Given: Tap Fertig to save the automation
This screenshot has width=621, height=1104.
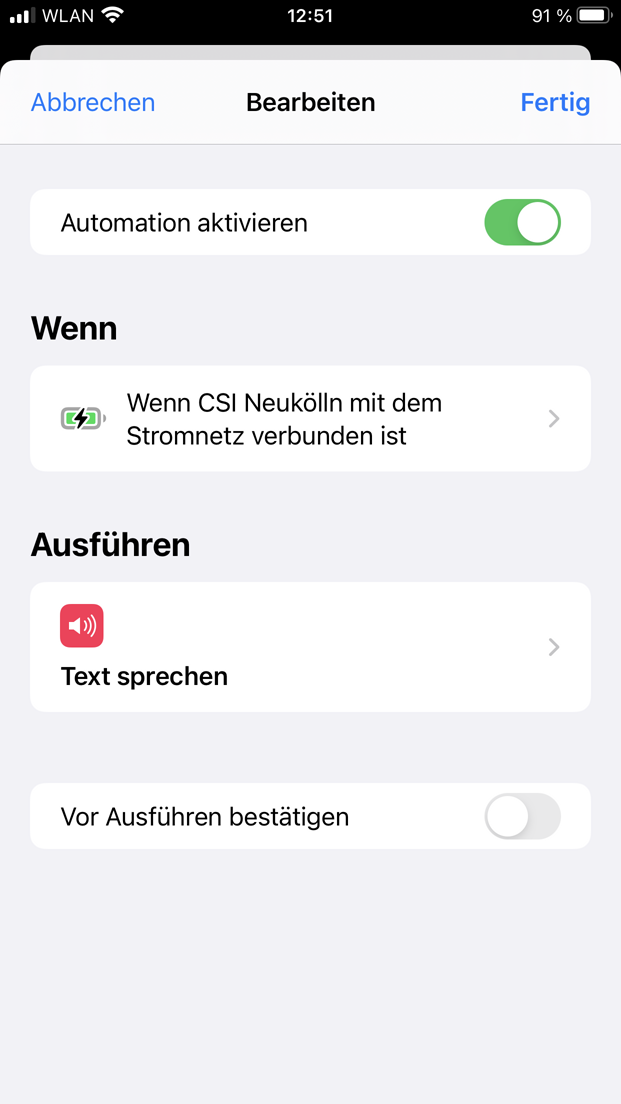Looking at the screenshot, I should (x=555, y=102).
